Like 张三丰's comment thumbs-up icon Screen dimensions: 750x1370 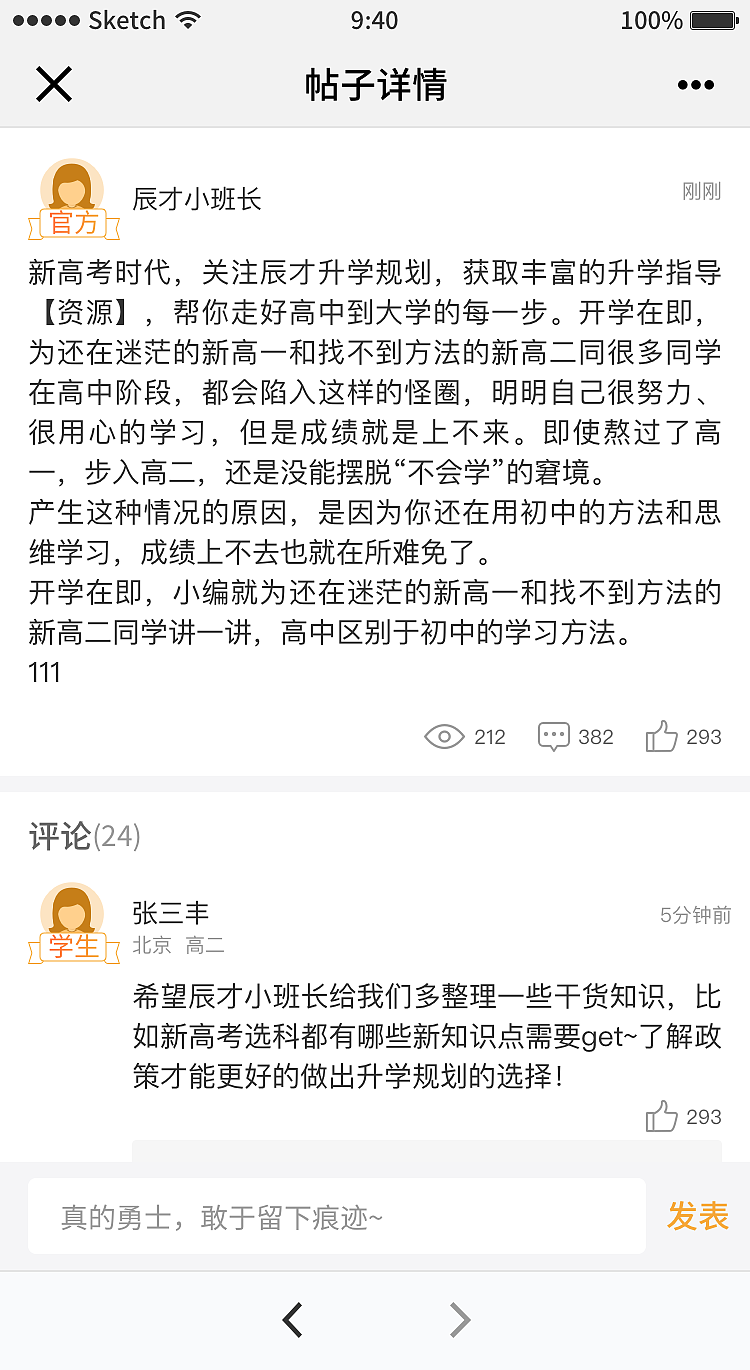pyautogui.click(x=661, y=1116)
